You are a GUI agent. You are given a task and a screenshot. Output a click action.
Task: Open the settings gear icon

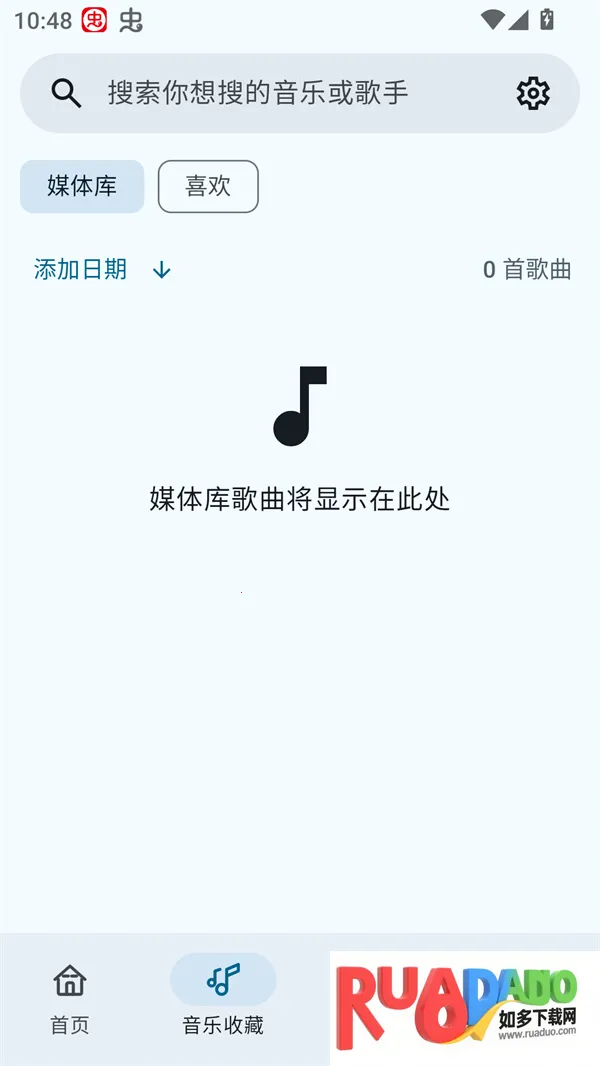[x=533, y=93]
